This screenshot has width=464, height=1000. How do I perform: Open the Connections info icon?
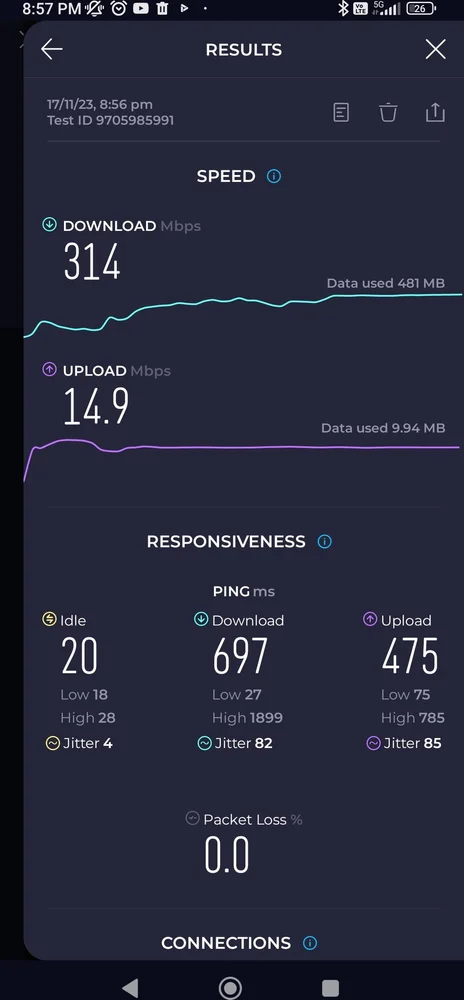pyautogui.click(x=310, y=943)
